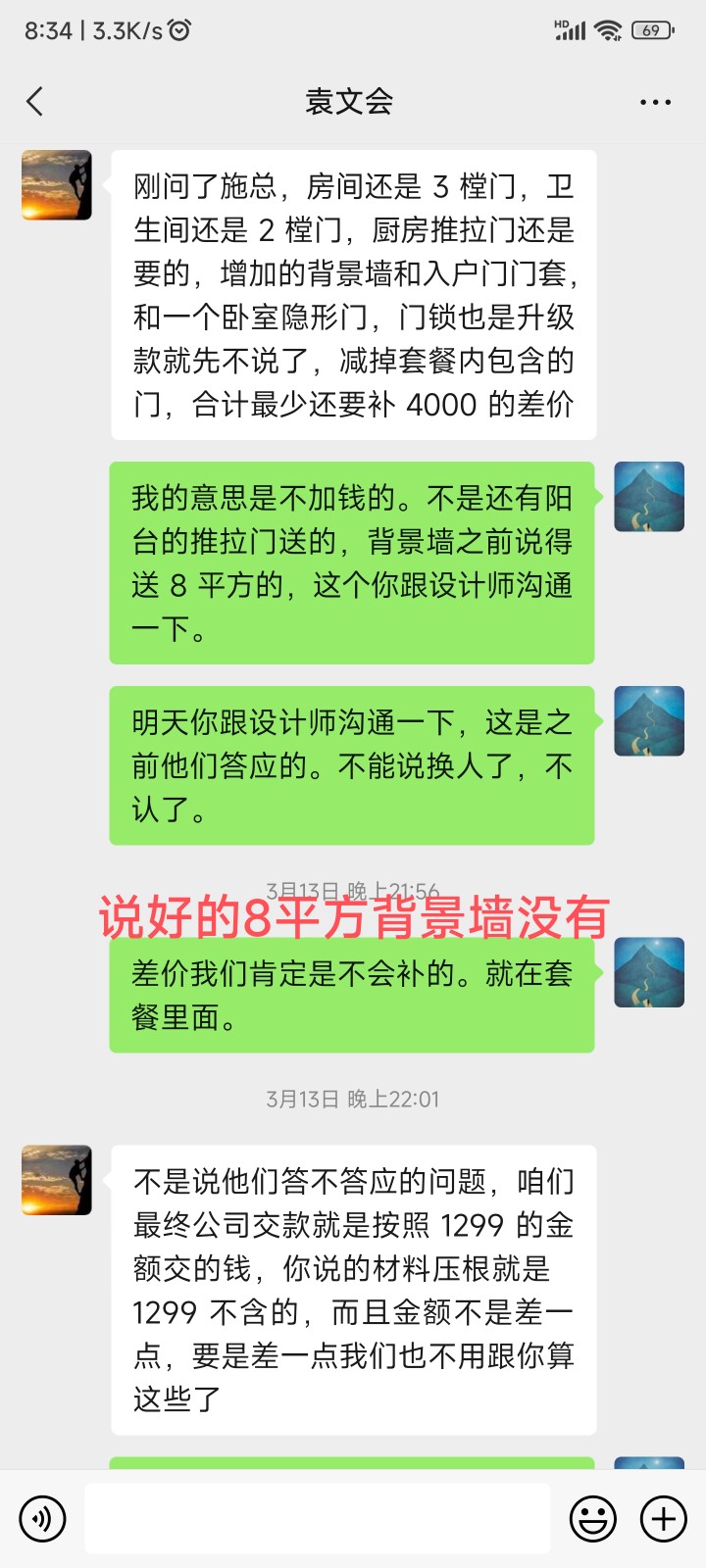Open the avatar beside the 明天你跟设计师沟通一下 message
706x1568 pixels.
click(649, 721)
